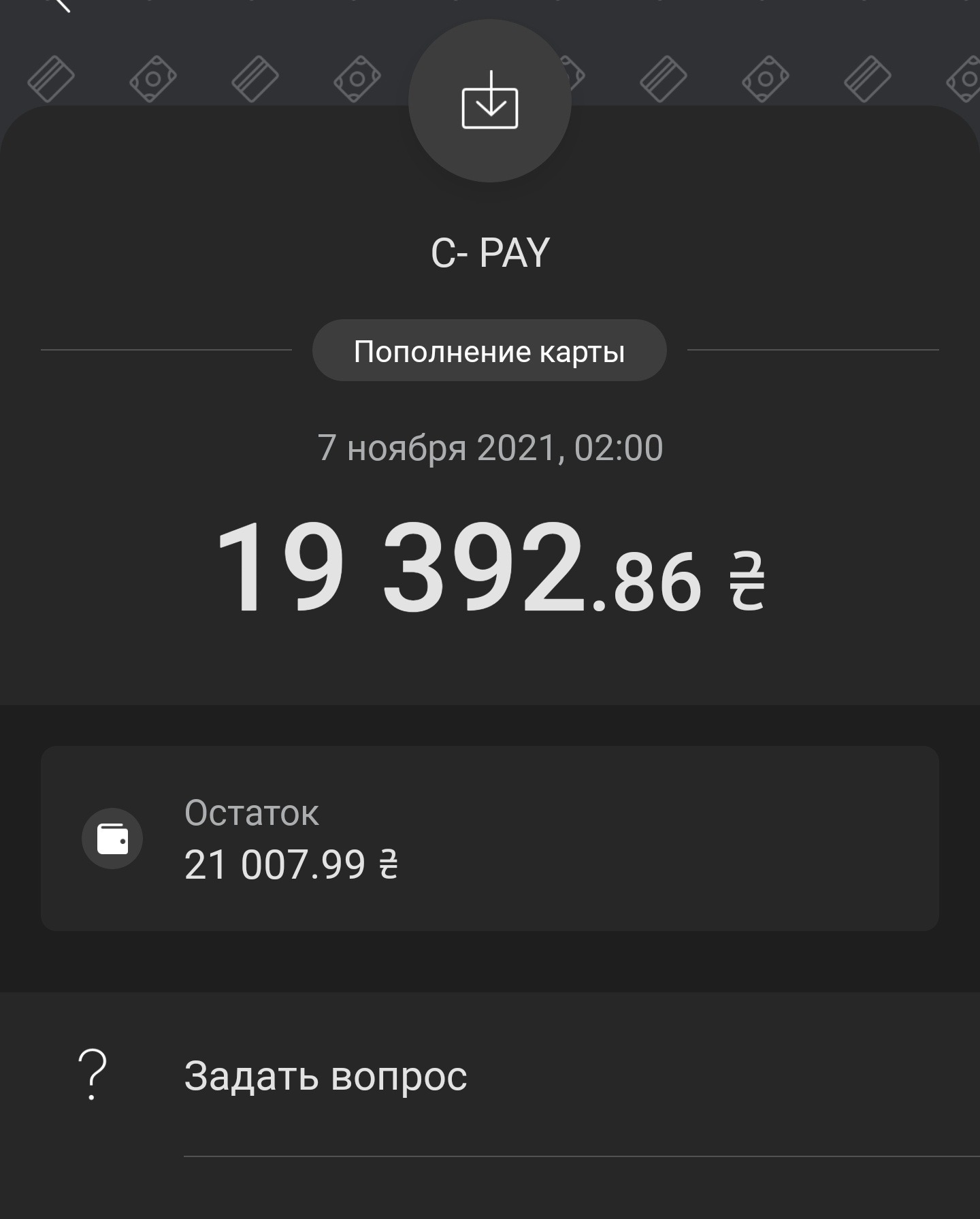
Task: Tap the Пополнение карты chip
Action: (489, 351)
